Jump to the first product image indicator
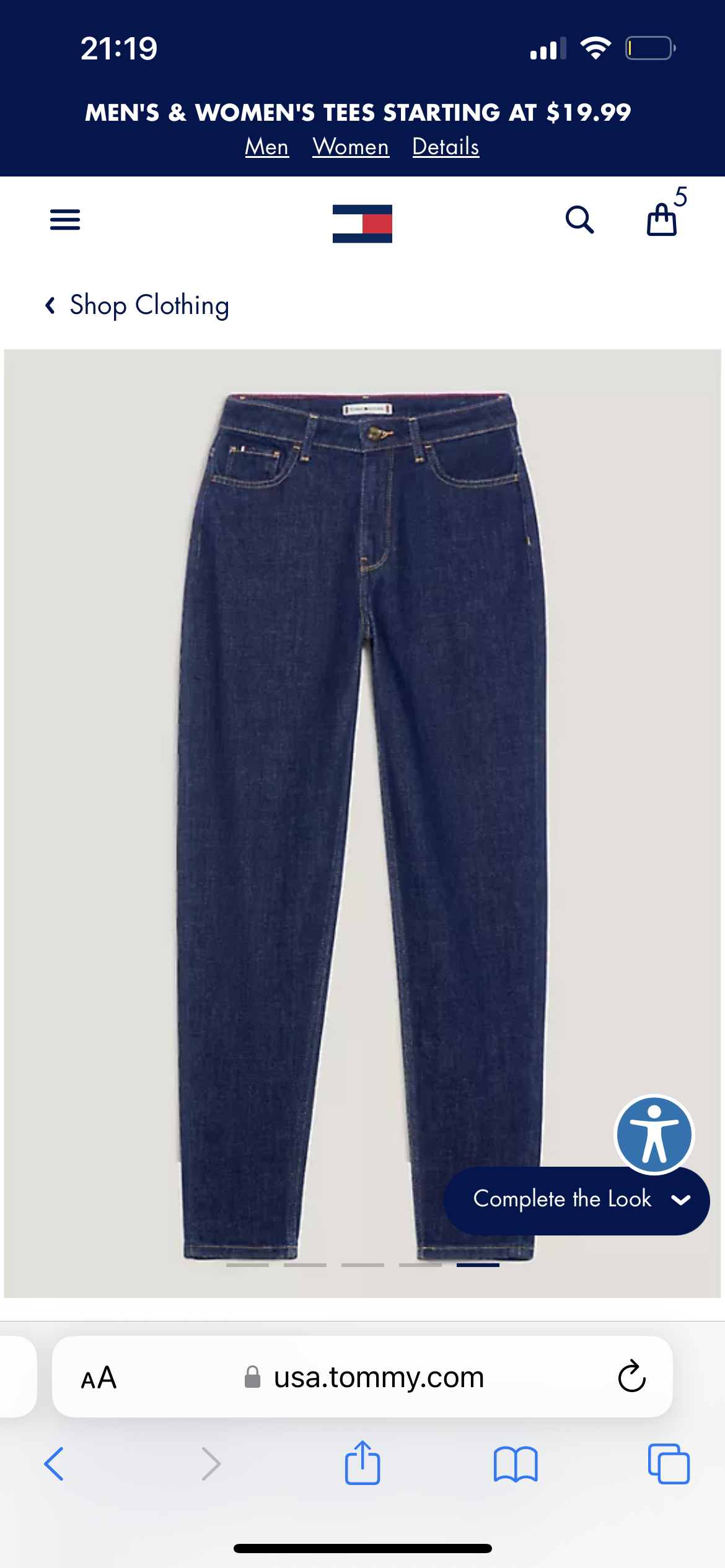Image resolution: width=725 pixels, height=1568 pixels. 247,1265
